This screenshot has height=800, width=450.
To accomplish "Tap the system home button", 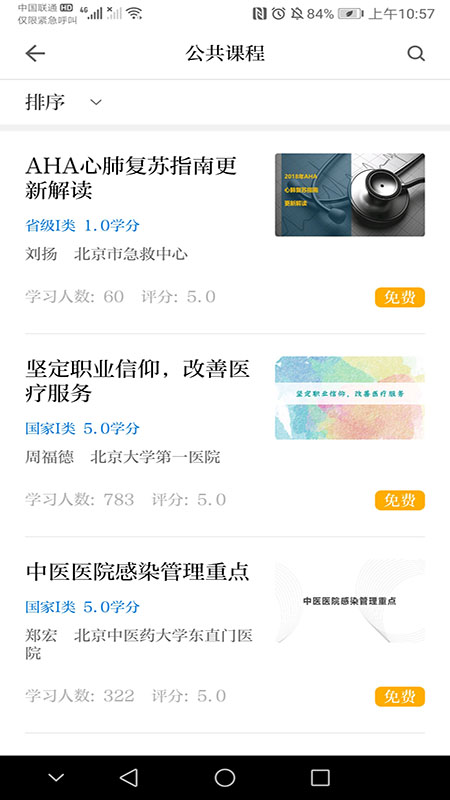I will 224,778.
